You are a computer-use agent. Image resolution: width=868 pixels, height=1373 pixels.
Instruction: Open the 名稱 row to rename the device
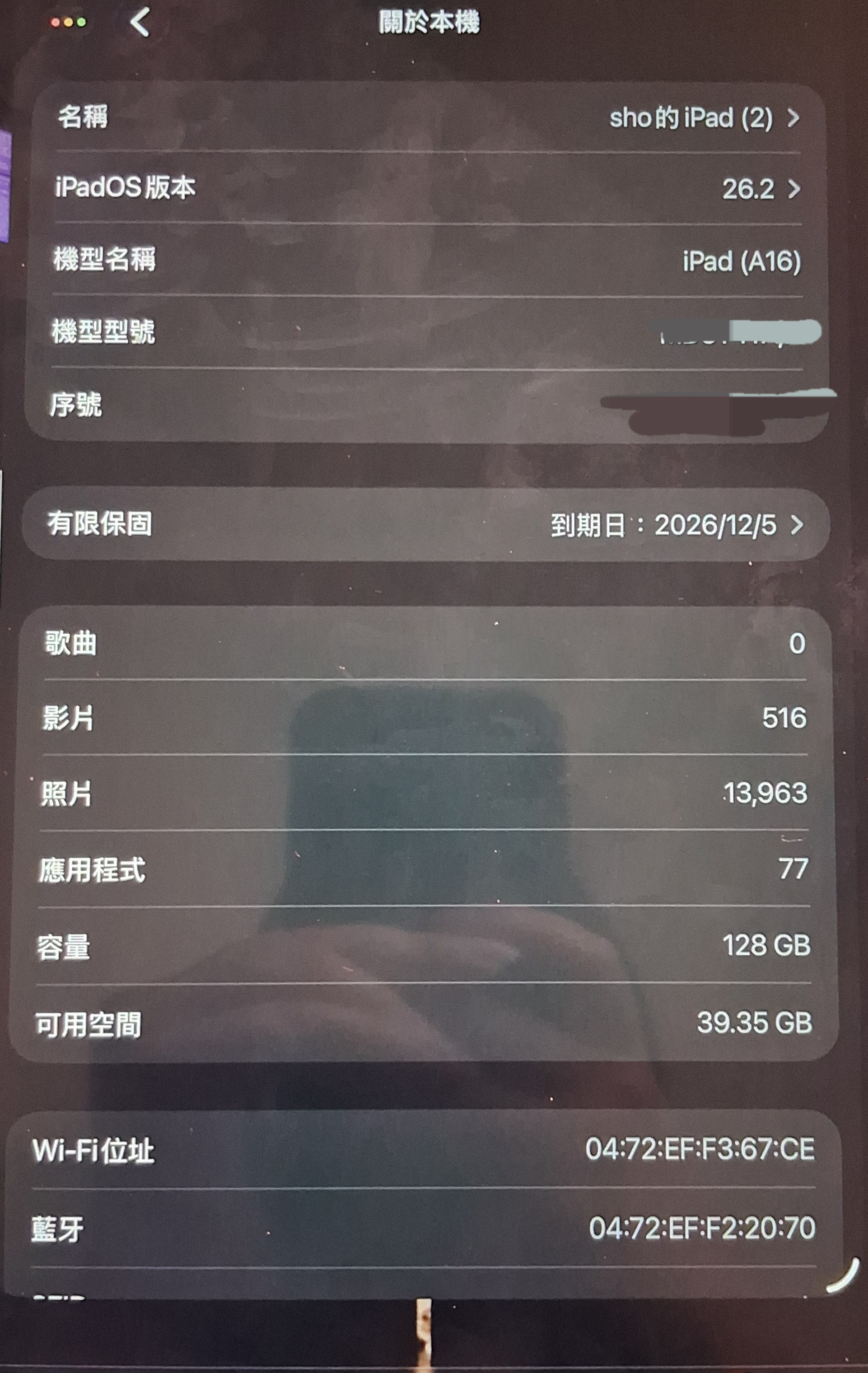pyautogui.click(x=428, y=118)
